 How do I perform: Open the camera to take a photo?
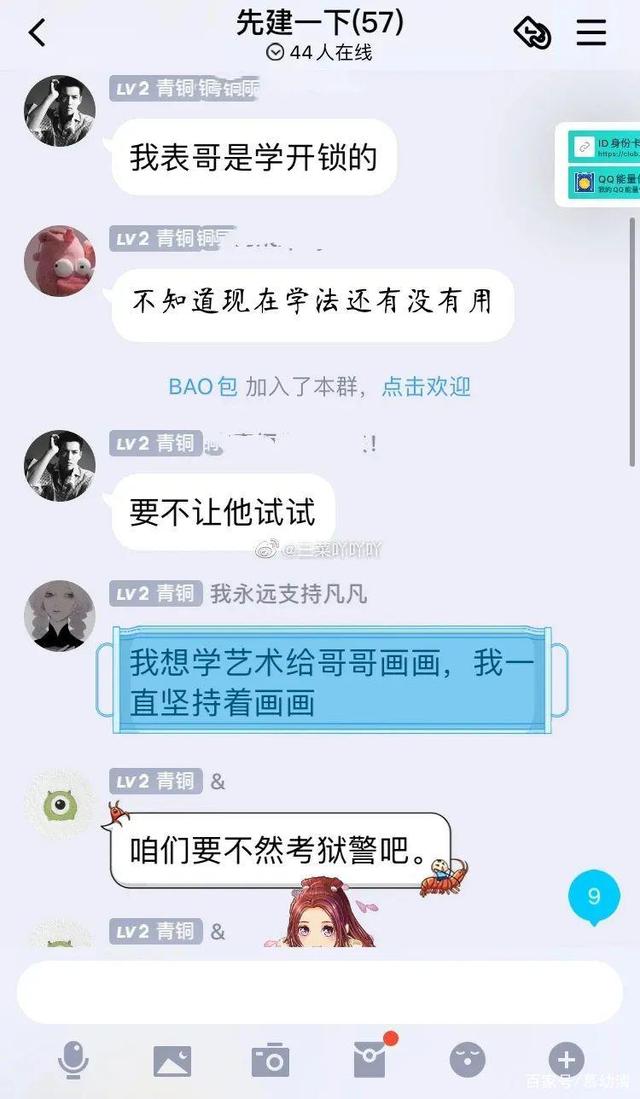(x=270, y=1060)
